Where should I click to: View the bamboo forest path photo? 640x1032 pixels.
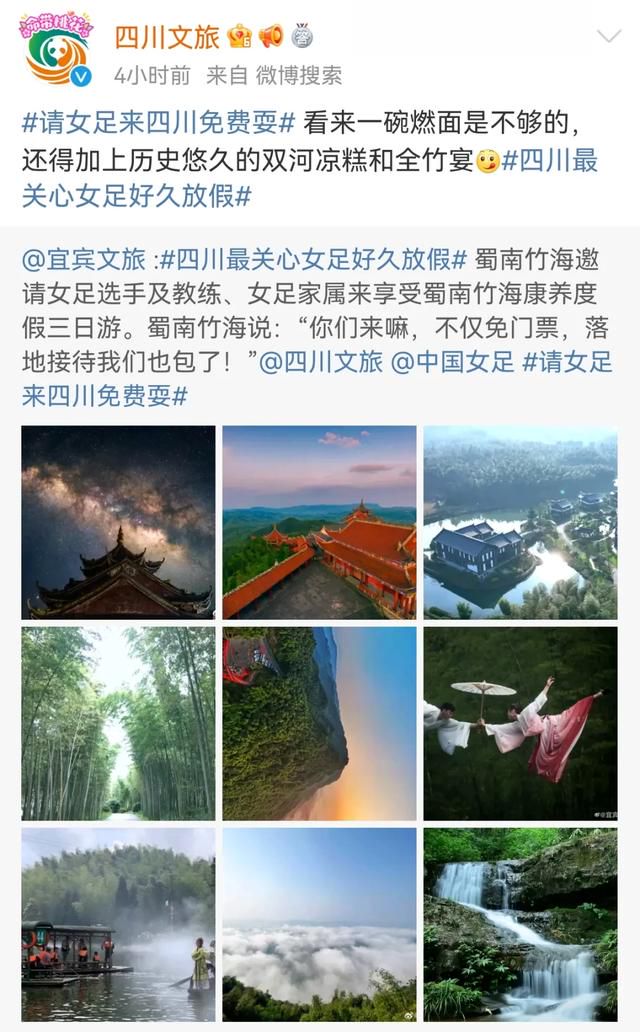118,723
